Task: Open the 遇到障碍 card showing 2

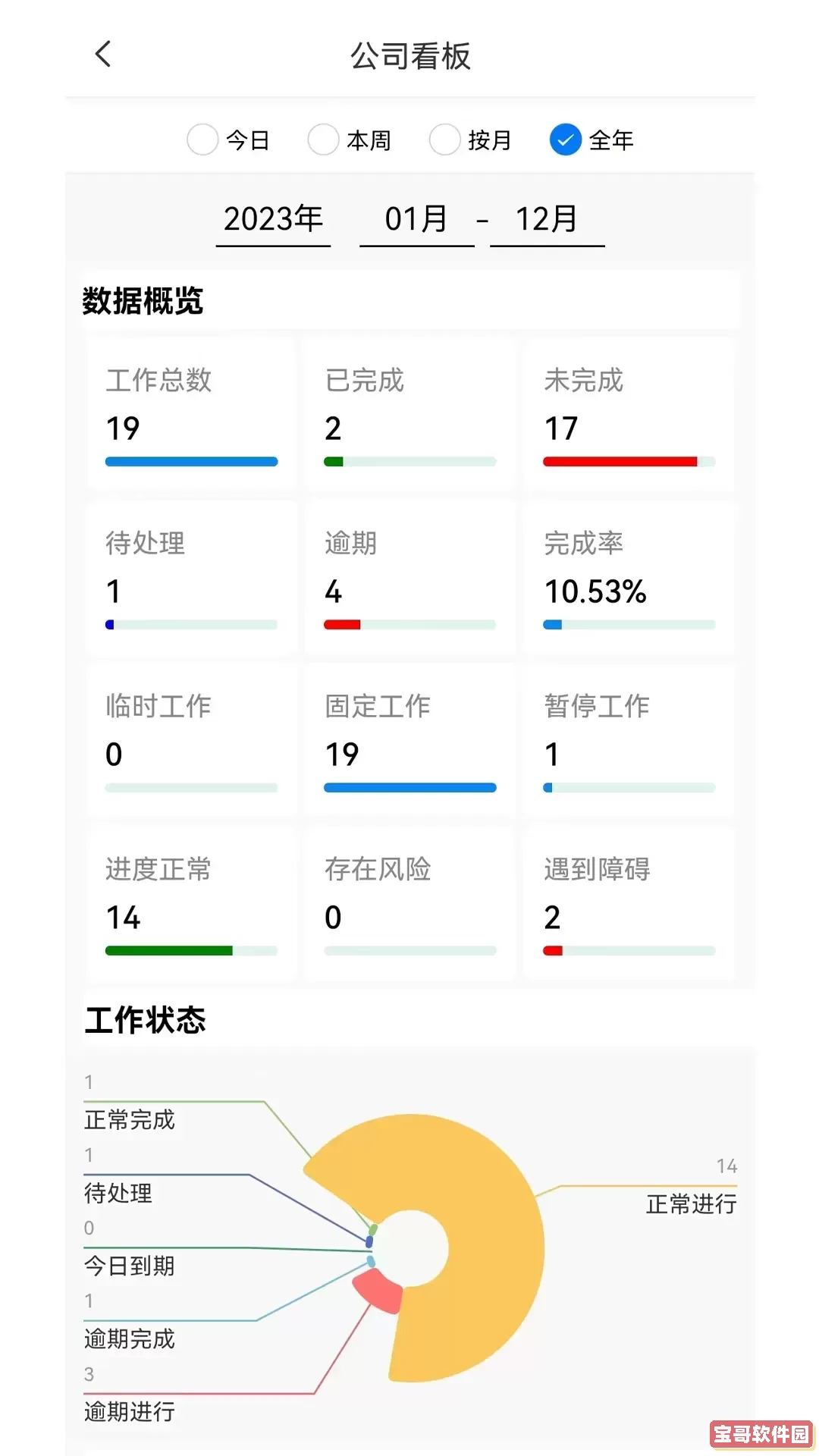Action: (628, 904)
